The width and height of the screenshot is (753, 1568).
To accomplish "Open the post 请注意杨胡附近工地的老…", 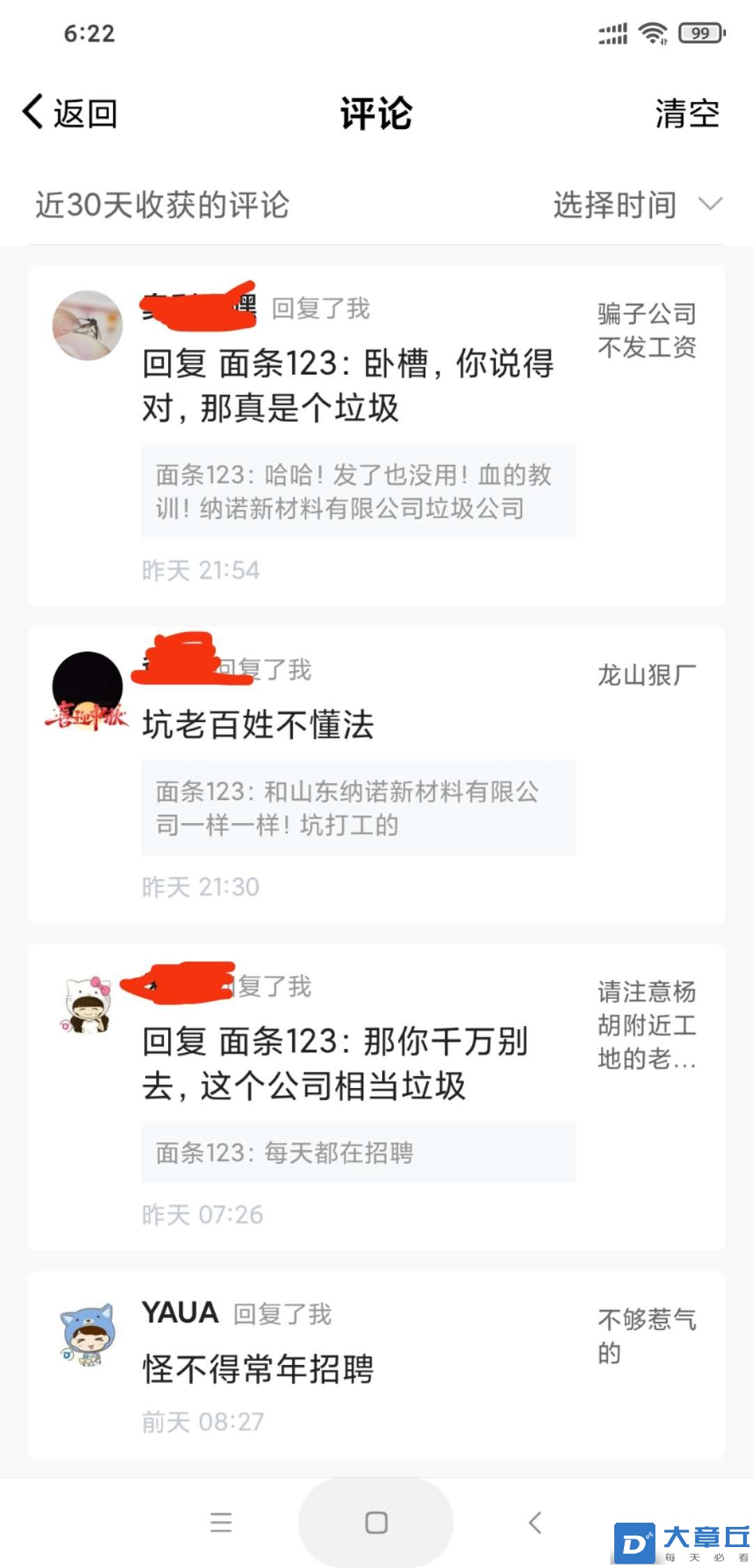I will click(x=646, y=1025).
